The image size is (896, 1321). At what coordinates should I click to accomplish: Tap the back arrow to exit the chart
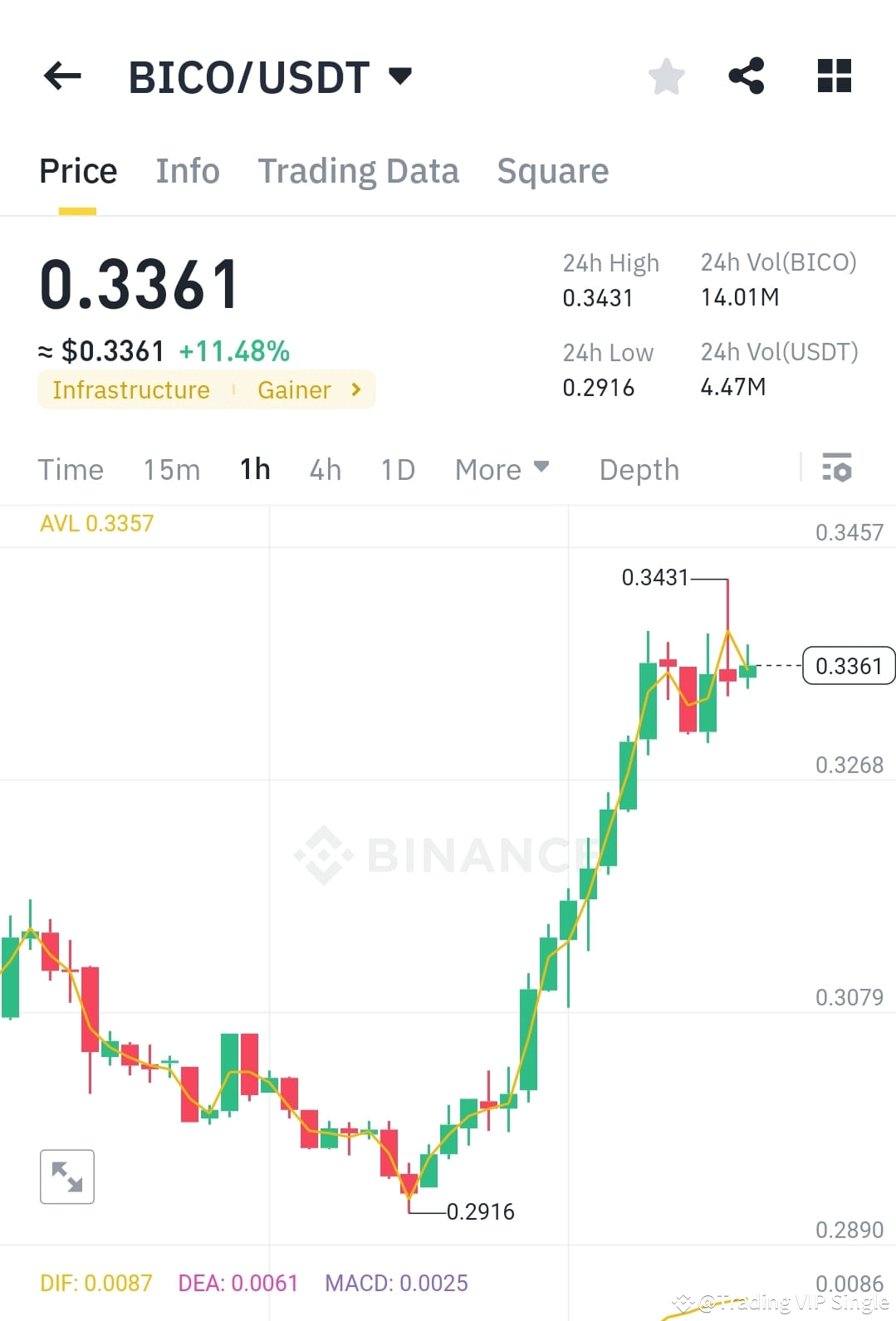(61, 76)
